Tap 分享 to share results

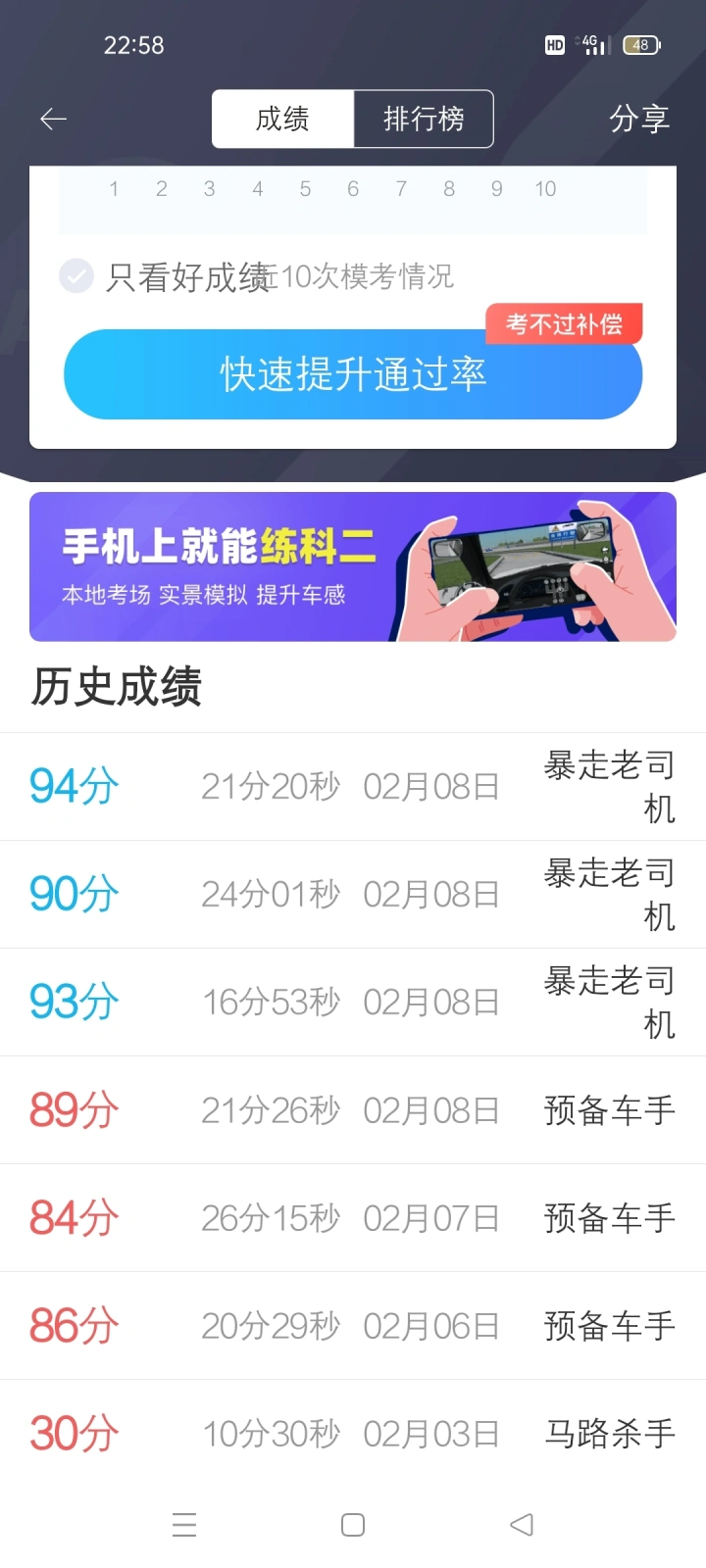coord(639,120)
